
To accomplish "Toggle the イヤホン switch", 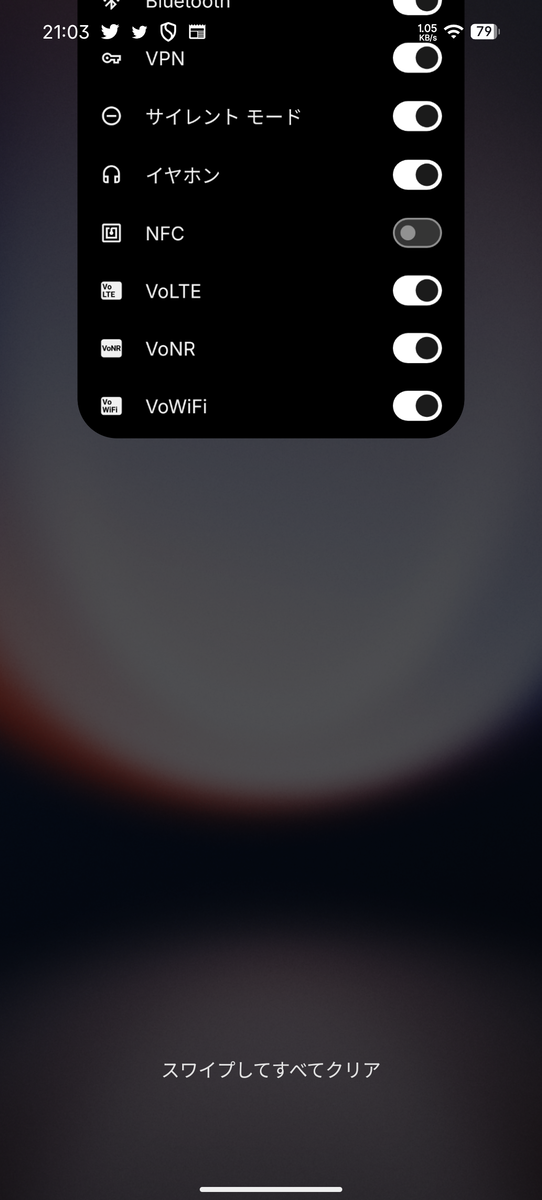I will click(417, 175).
